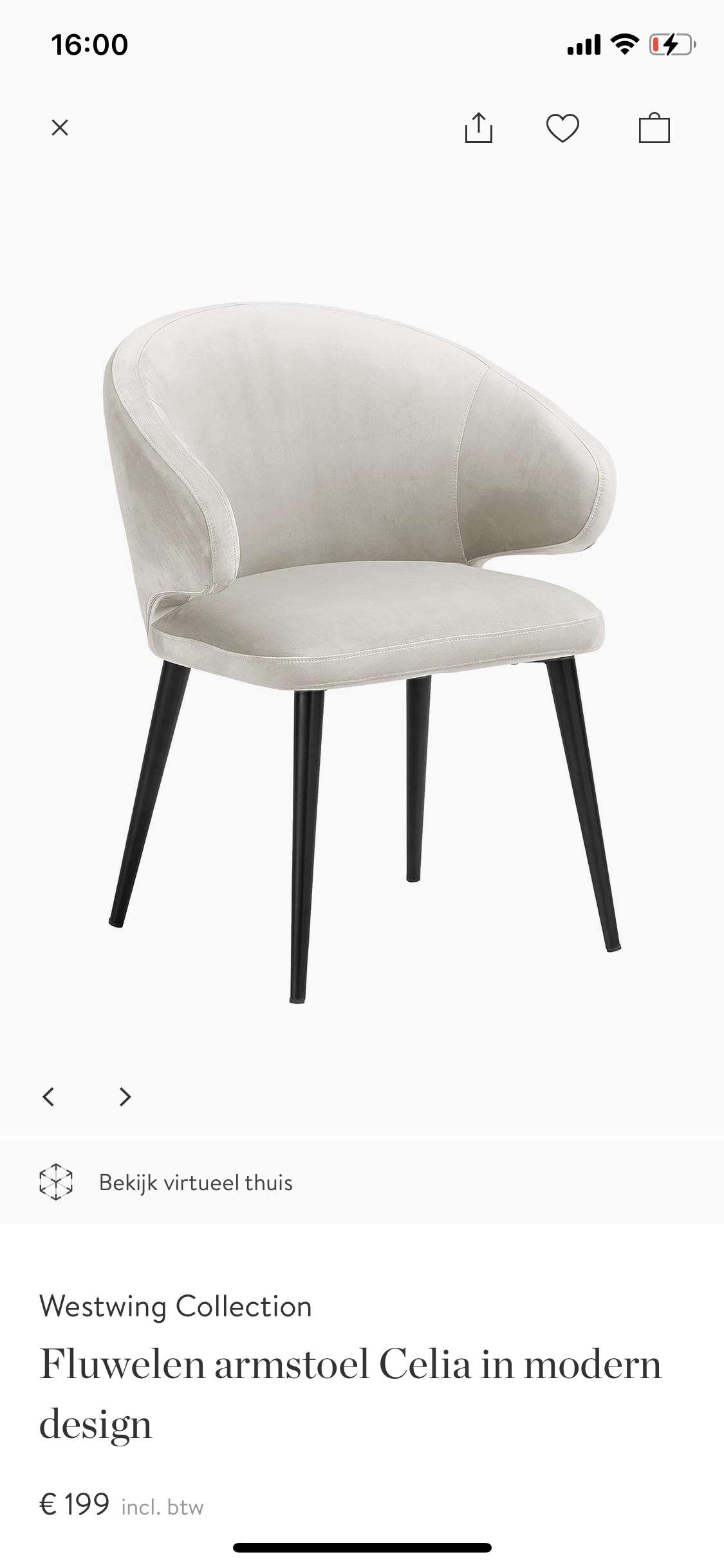Viewport: 724px width, 1568px height.
Task: Share this armchair product
Action: point(478,127)
